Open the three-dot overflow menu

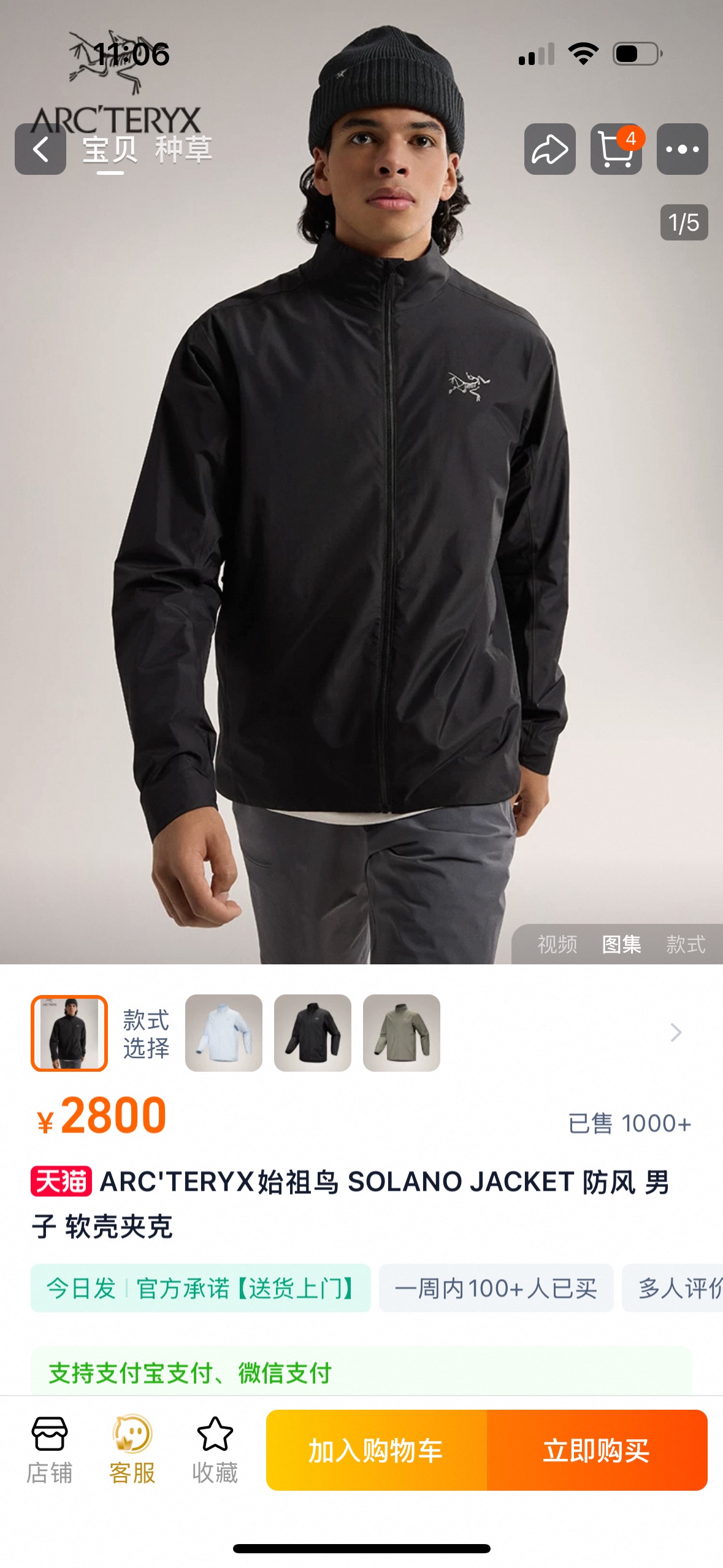[x=682, y=149]
